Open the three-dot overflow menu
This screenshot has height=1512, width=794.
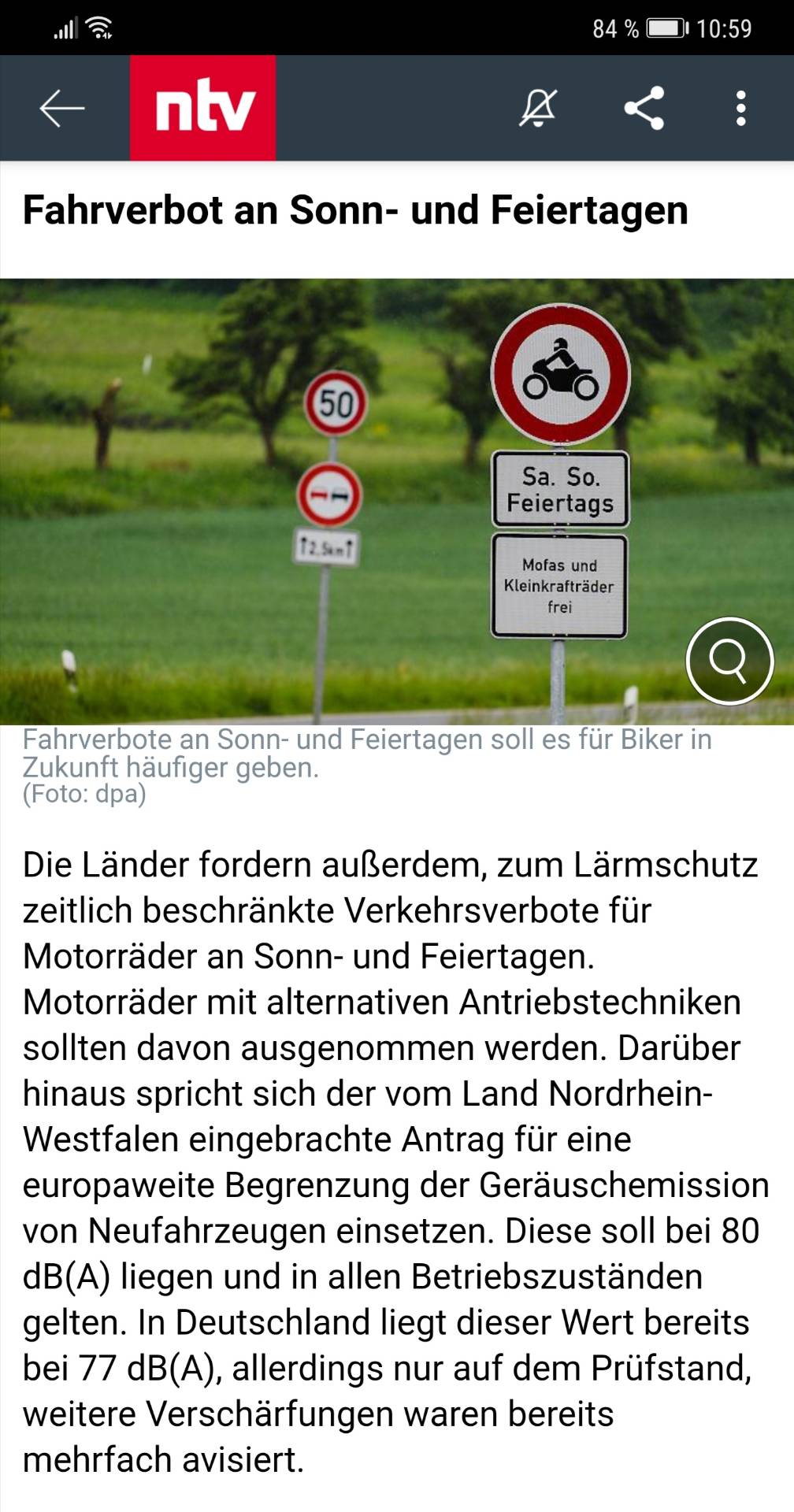(x=740, y=109)
